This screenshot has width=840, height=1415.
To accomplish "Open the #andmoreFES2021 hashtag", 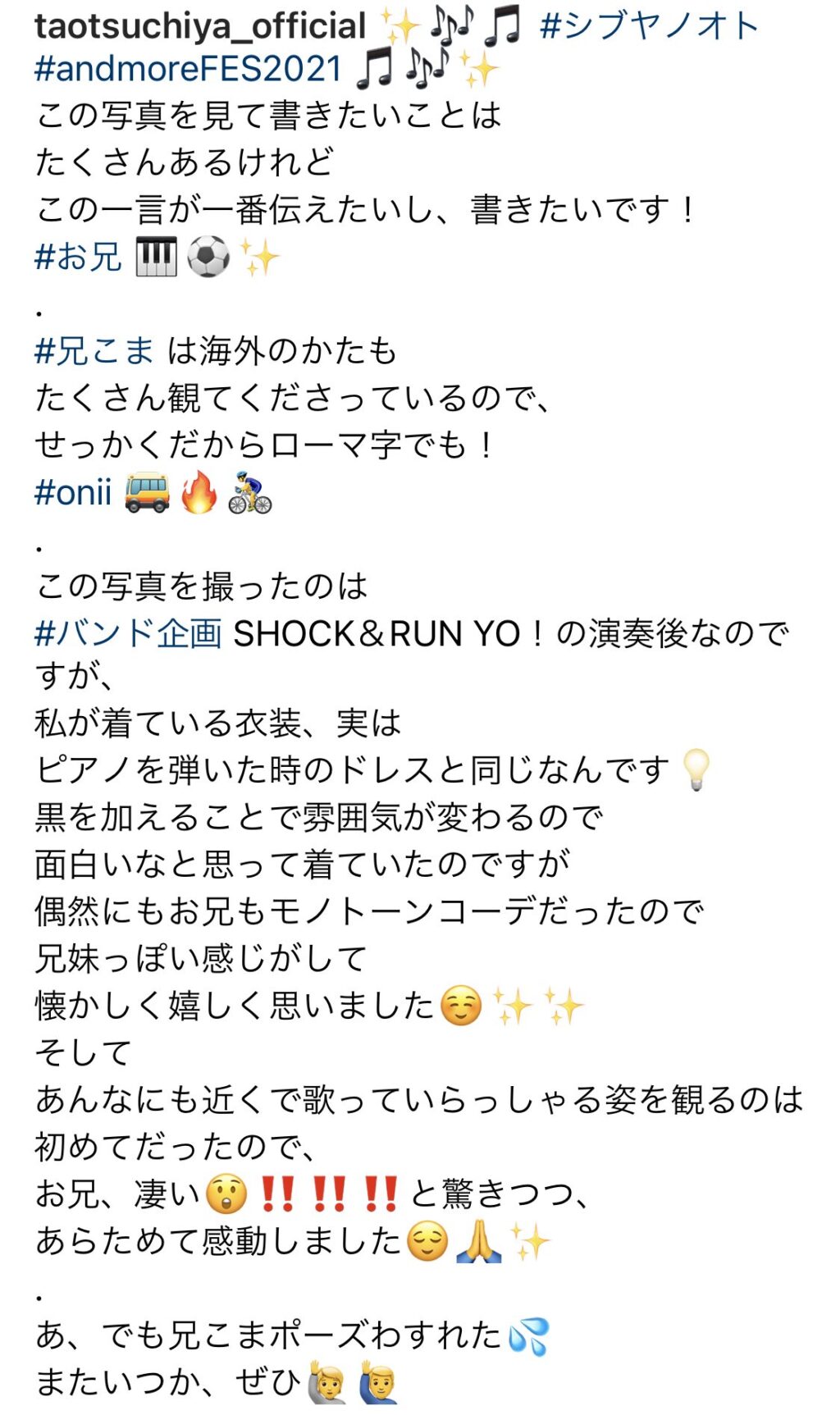I will (x=188, y=69).
